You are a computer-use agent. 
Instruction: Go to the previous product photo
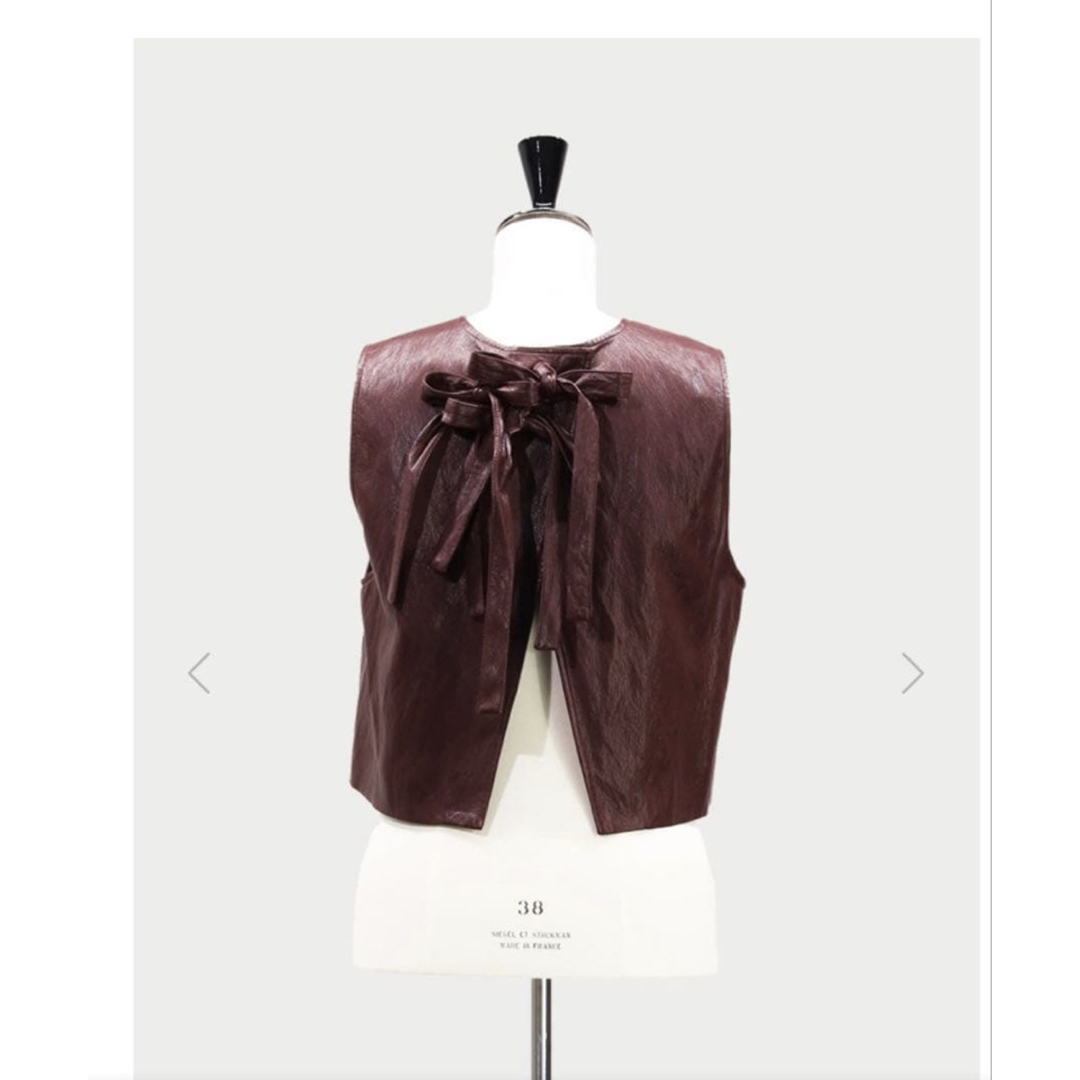(x=200, y=673)
